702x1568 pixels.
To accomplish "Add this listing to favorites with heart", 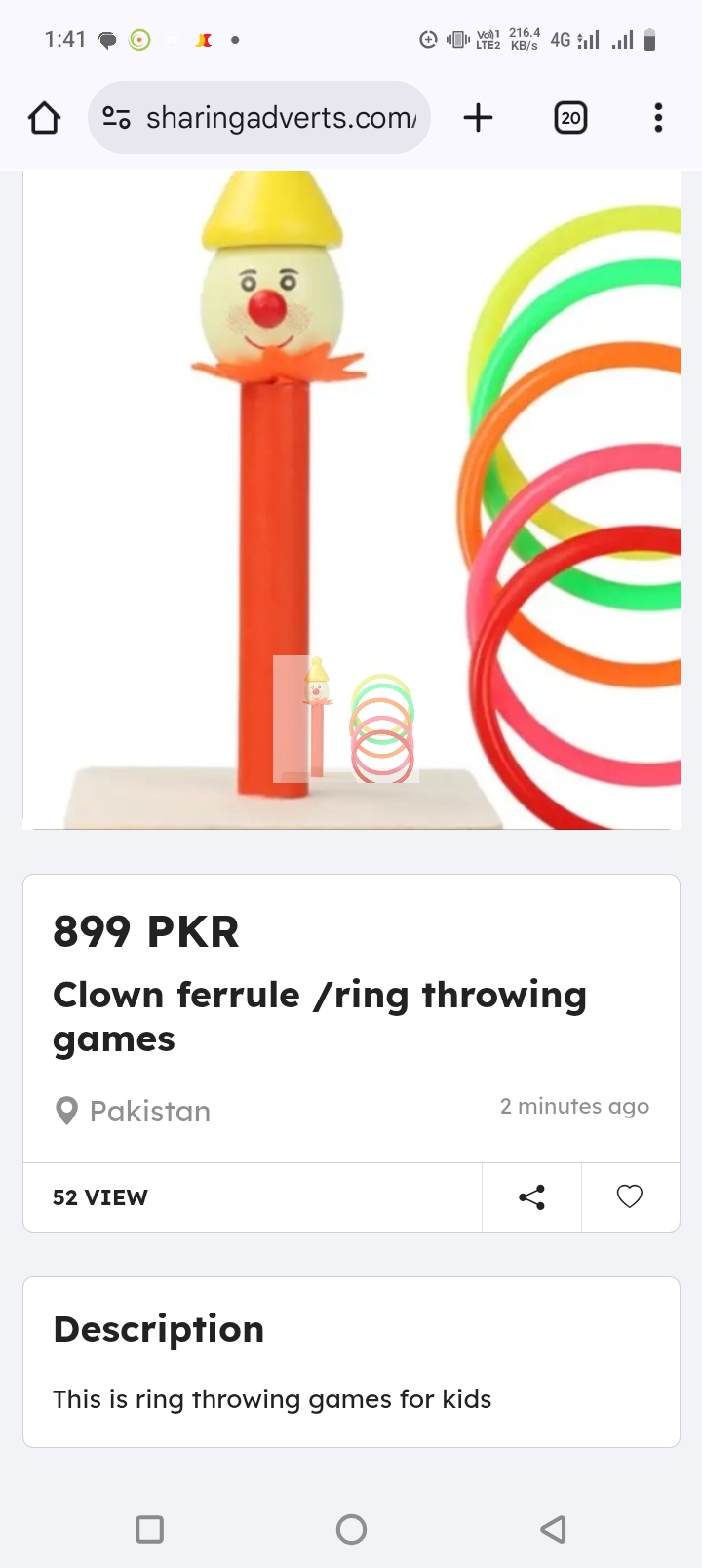I will [630, 1196].
